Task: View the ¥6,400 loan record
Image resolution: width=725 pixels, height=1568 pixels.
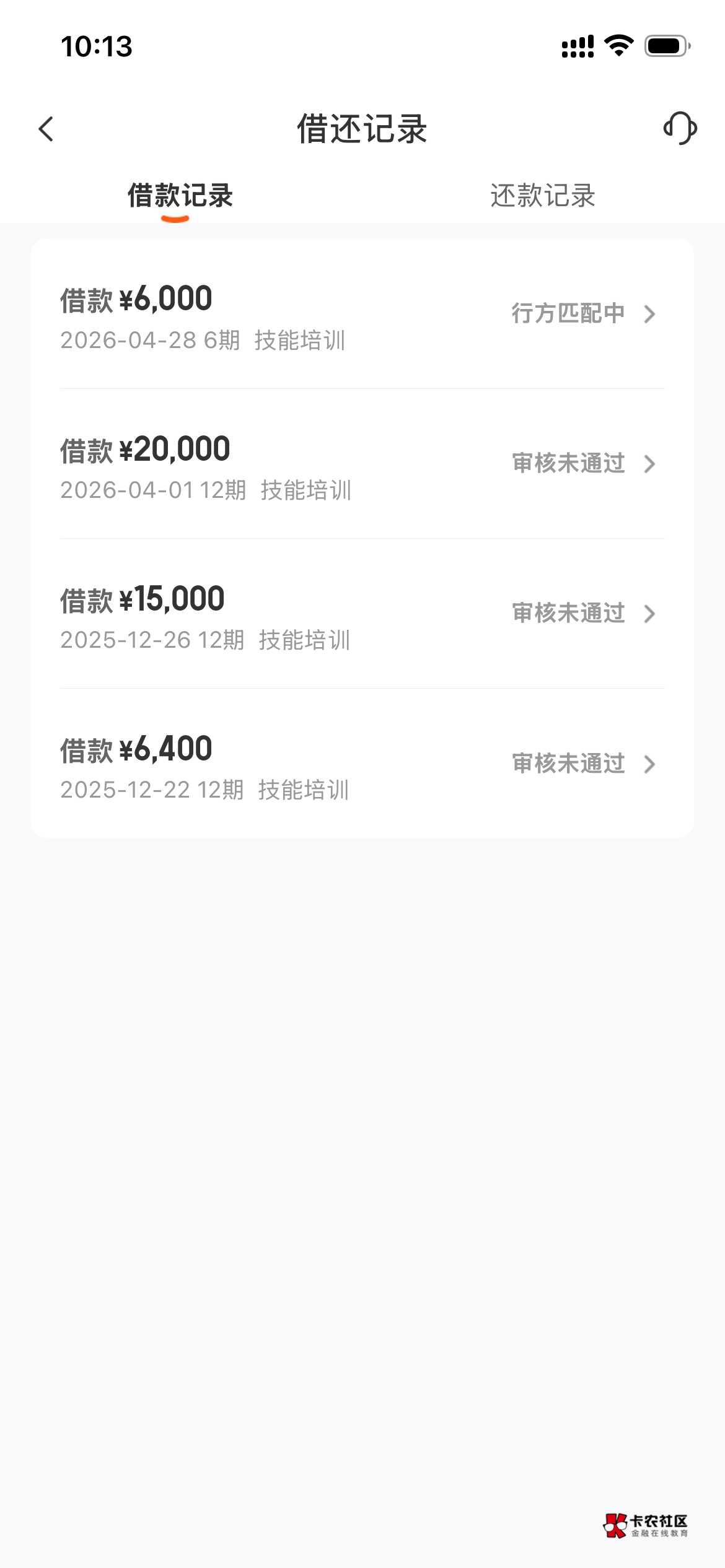Action: coord(362,764)
